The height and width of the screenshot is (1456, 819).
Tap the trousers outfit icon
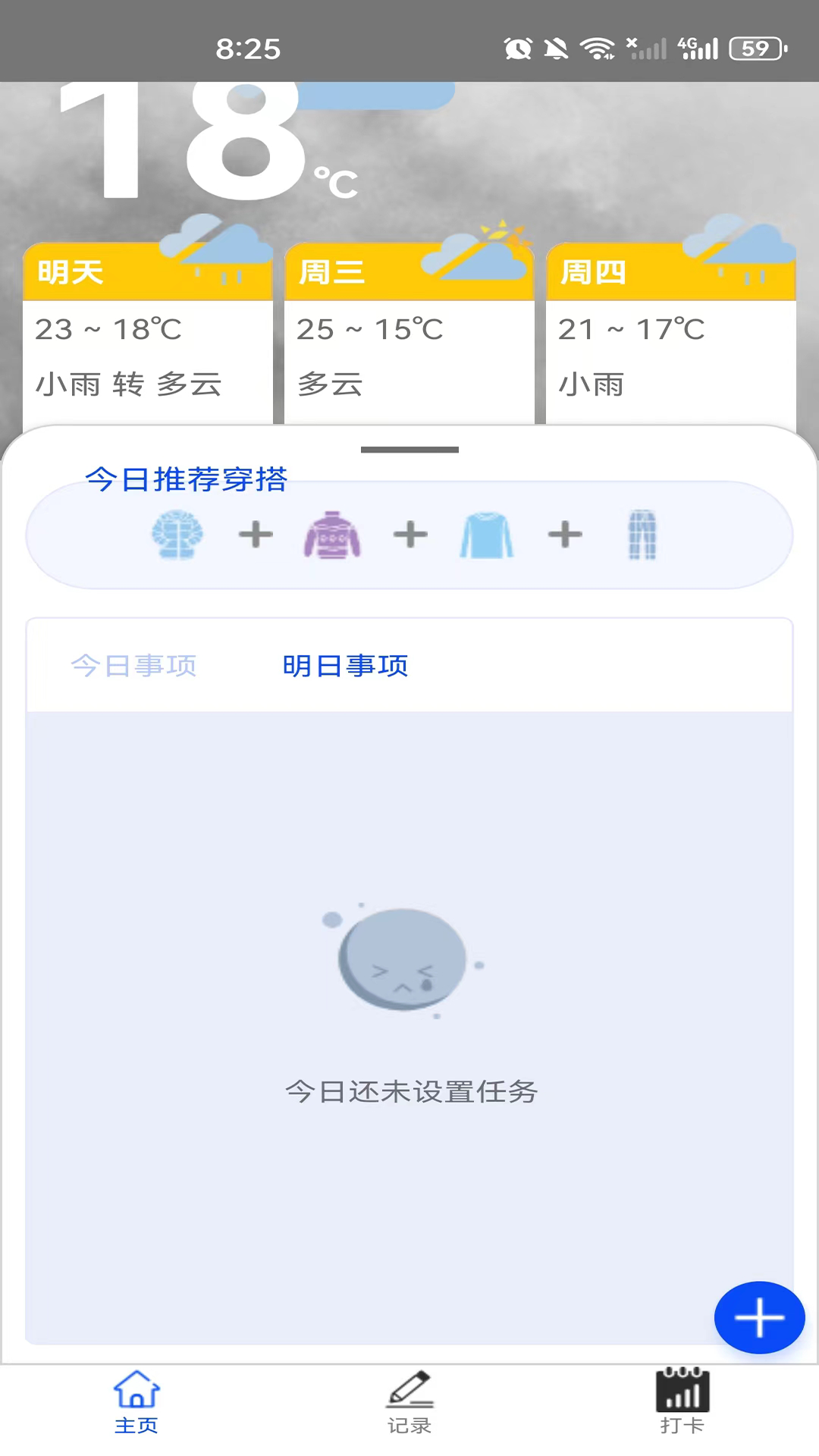pyautogui.click(x=641, y=535)
